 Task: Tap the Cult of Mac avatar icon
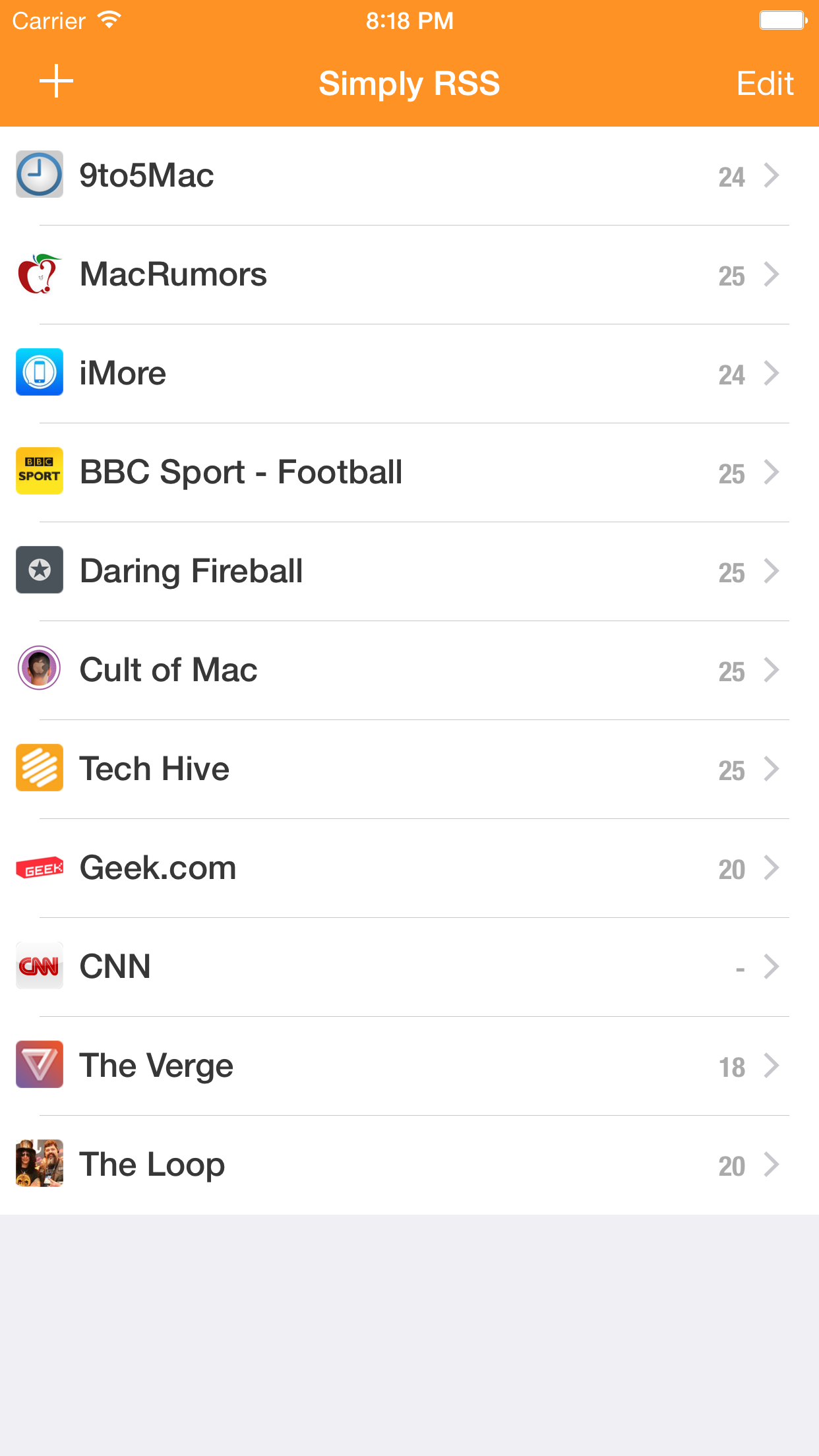point(39,668)
